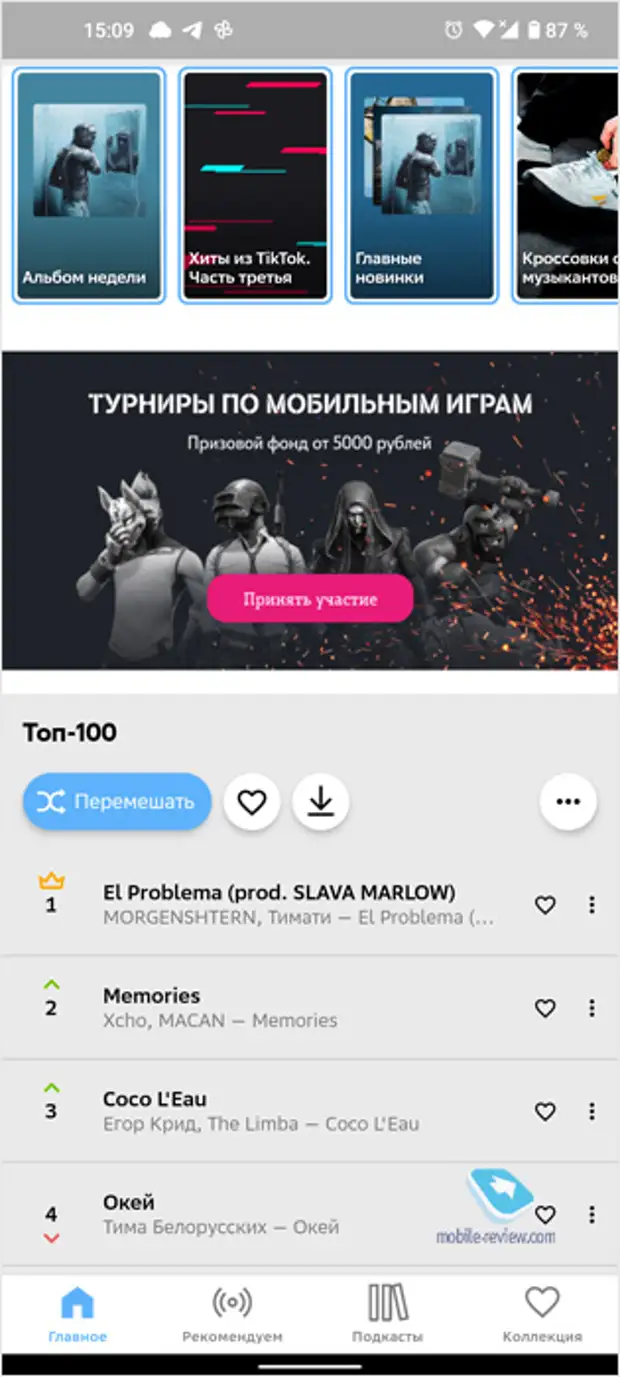This screenshot has height=1377, width=620.
Task: Download the Топ-100 playlist
Action: (320, 801)
